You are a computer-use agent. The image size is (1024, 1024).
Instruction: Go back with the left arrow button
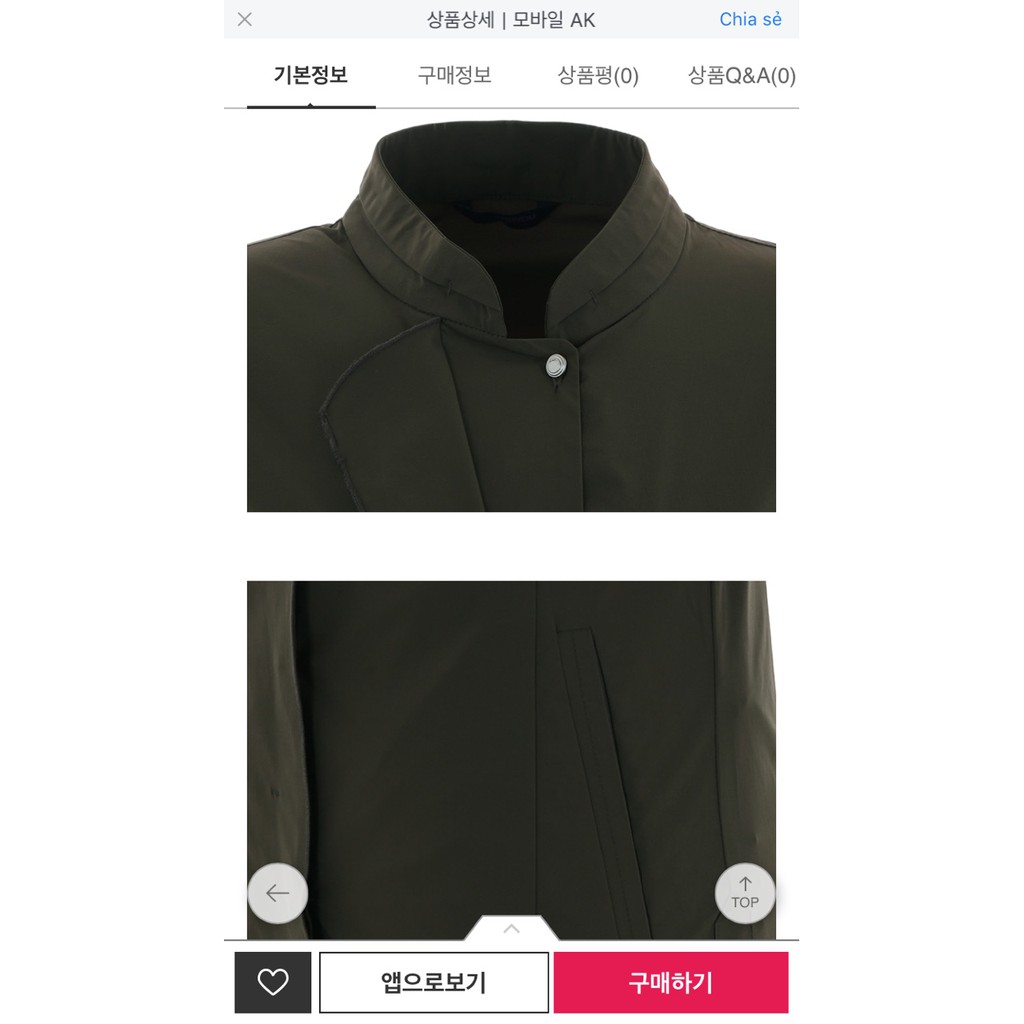pyautogui.click(x=277, y=893)
